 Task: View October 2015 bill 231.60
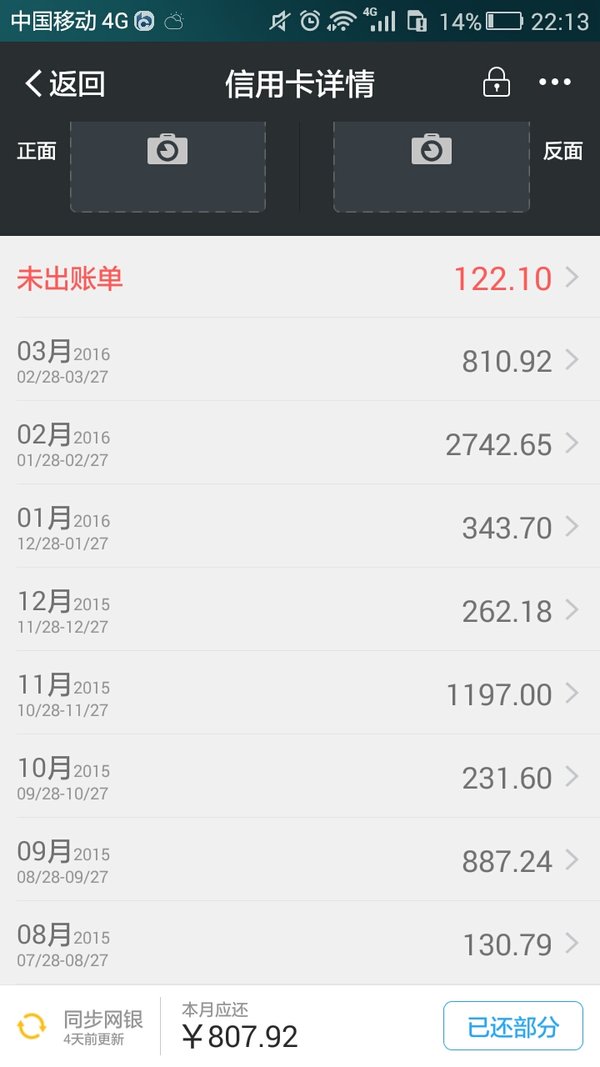tap(300, 776)
